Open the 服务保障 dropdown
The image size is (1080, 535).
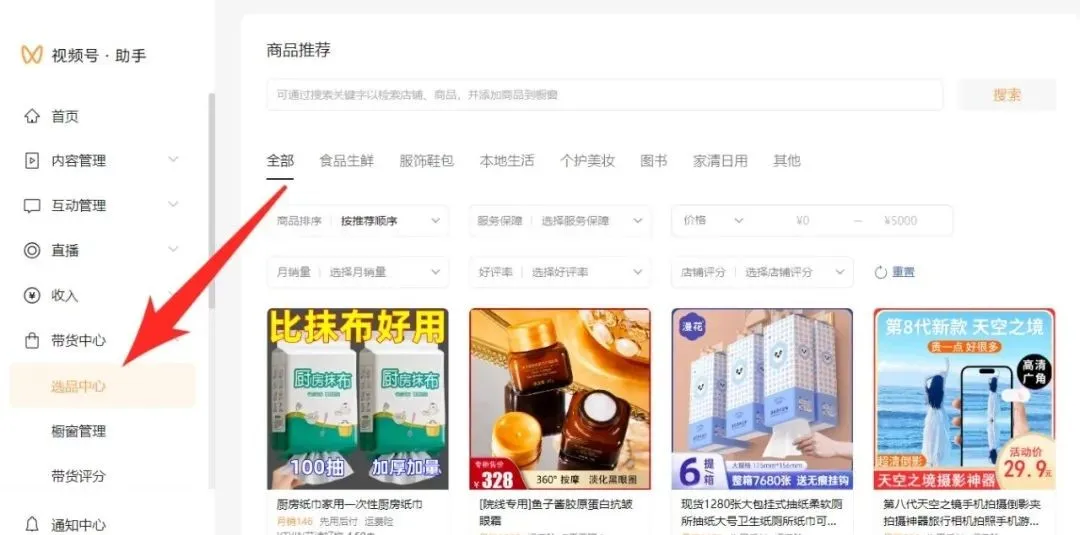click(x=559, y=220)
